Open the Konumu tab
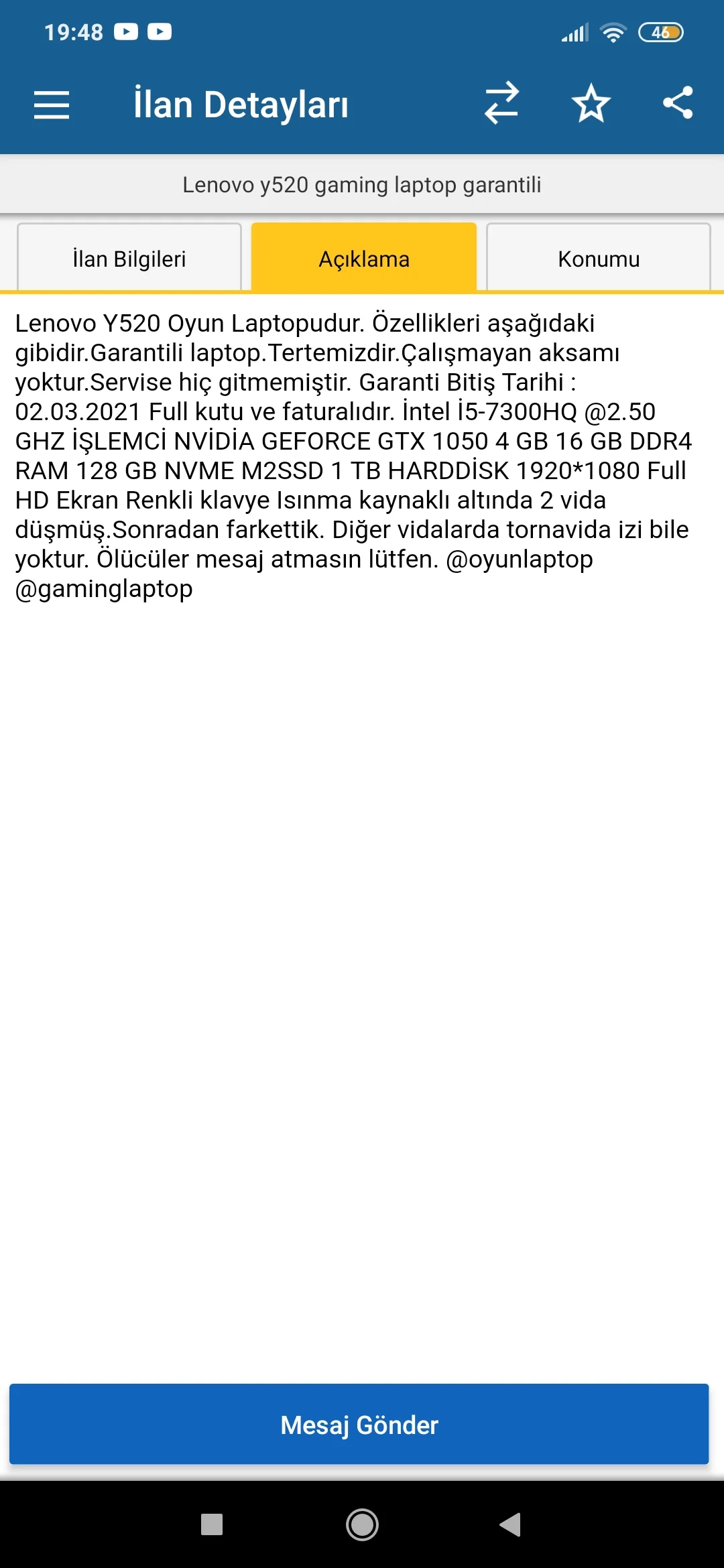Screen dimensions: 724x1568 (599, 259)
